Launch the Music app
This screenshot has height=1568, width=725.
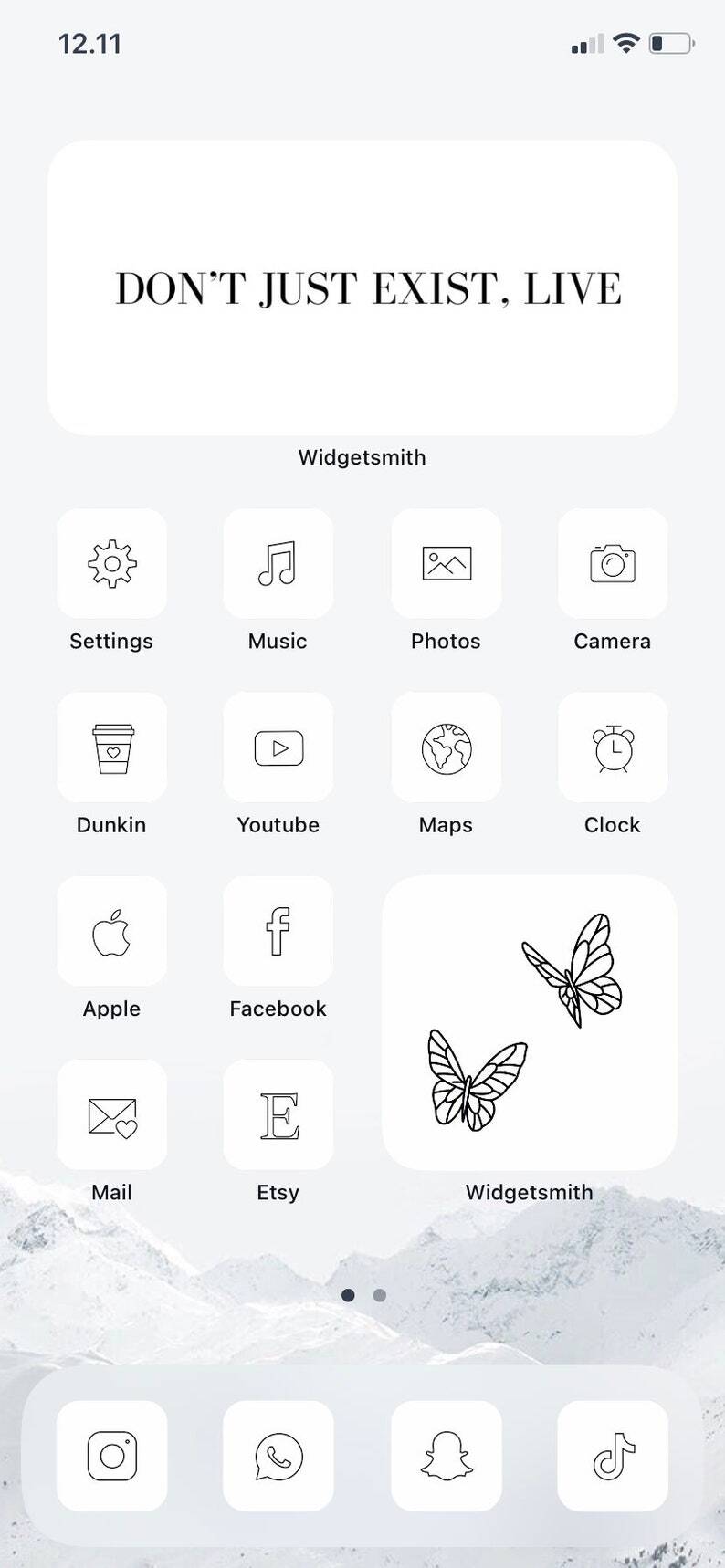278,564
